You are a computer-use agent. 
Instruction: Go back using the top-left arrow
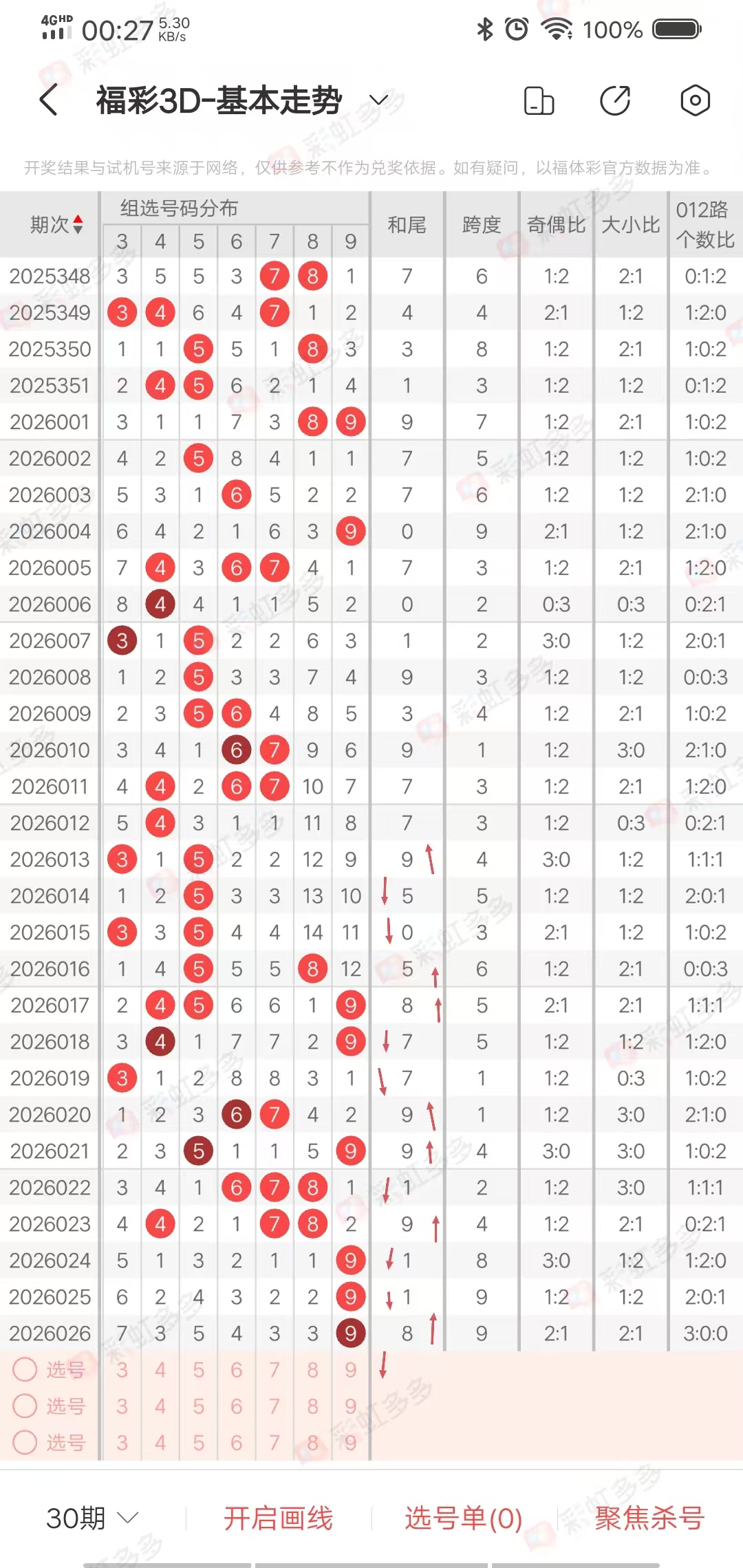coord(48,100)
